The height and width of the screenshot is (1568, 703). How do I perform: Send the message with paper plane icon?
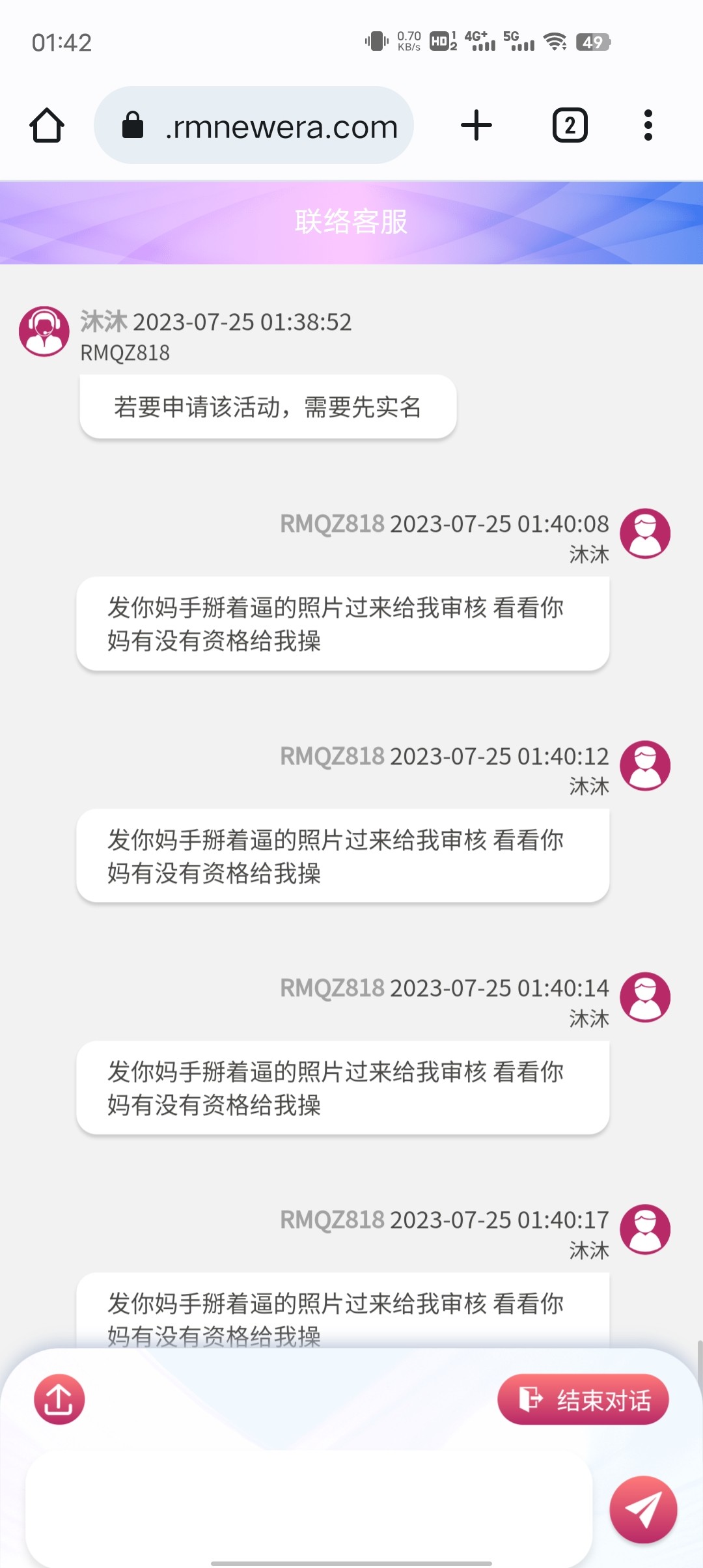tap(643, 1509)
